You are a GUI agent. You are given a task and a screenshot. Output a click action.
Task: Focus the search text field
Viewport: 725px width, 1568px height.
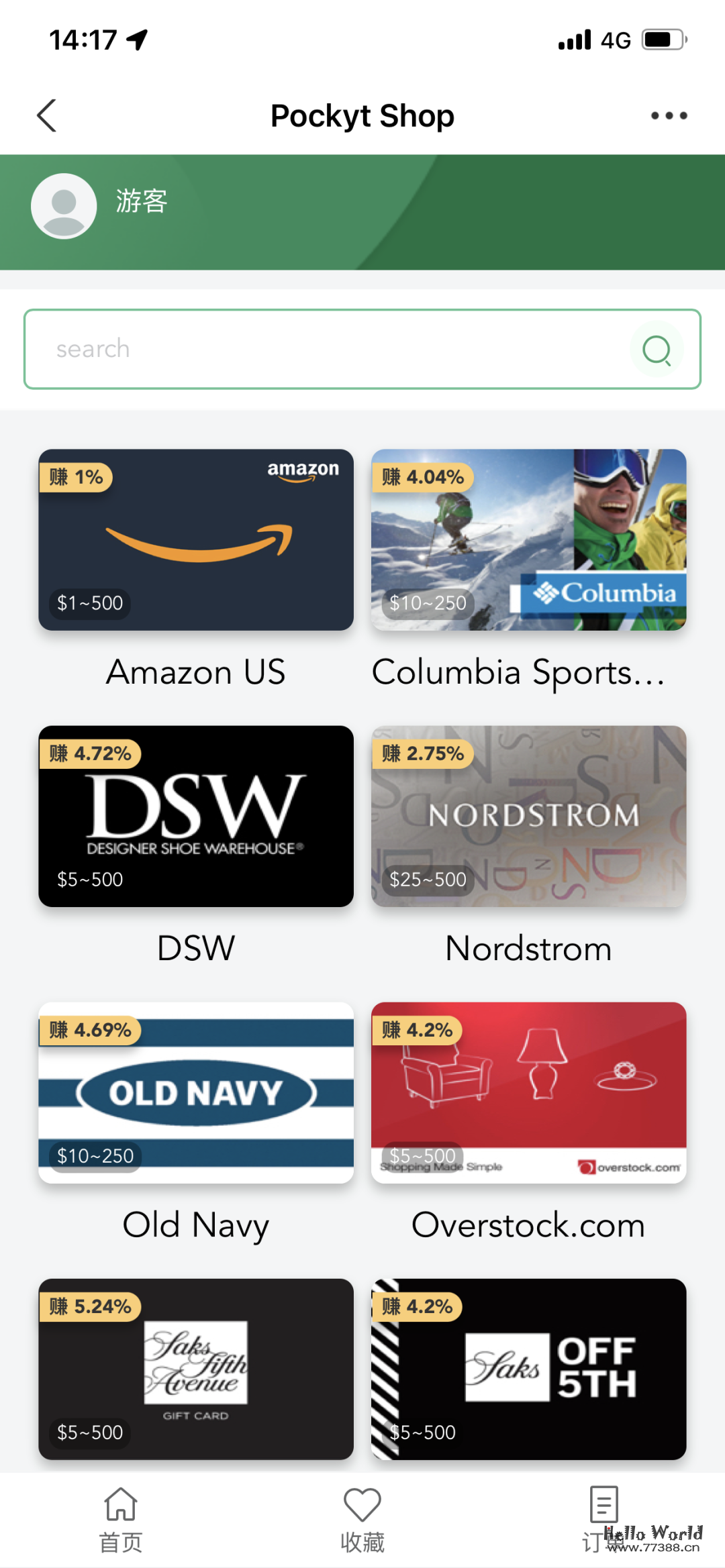322,349
